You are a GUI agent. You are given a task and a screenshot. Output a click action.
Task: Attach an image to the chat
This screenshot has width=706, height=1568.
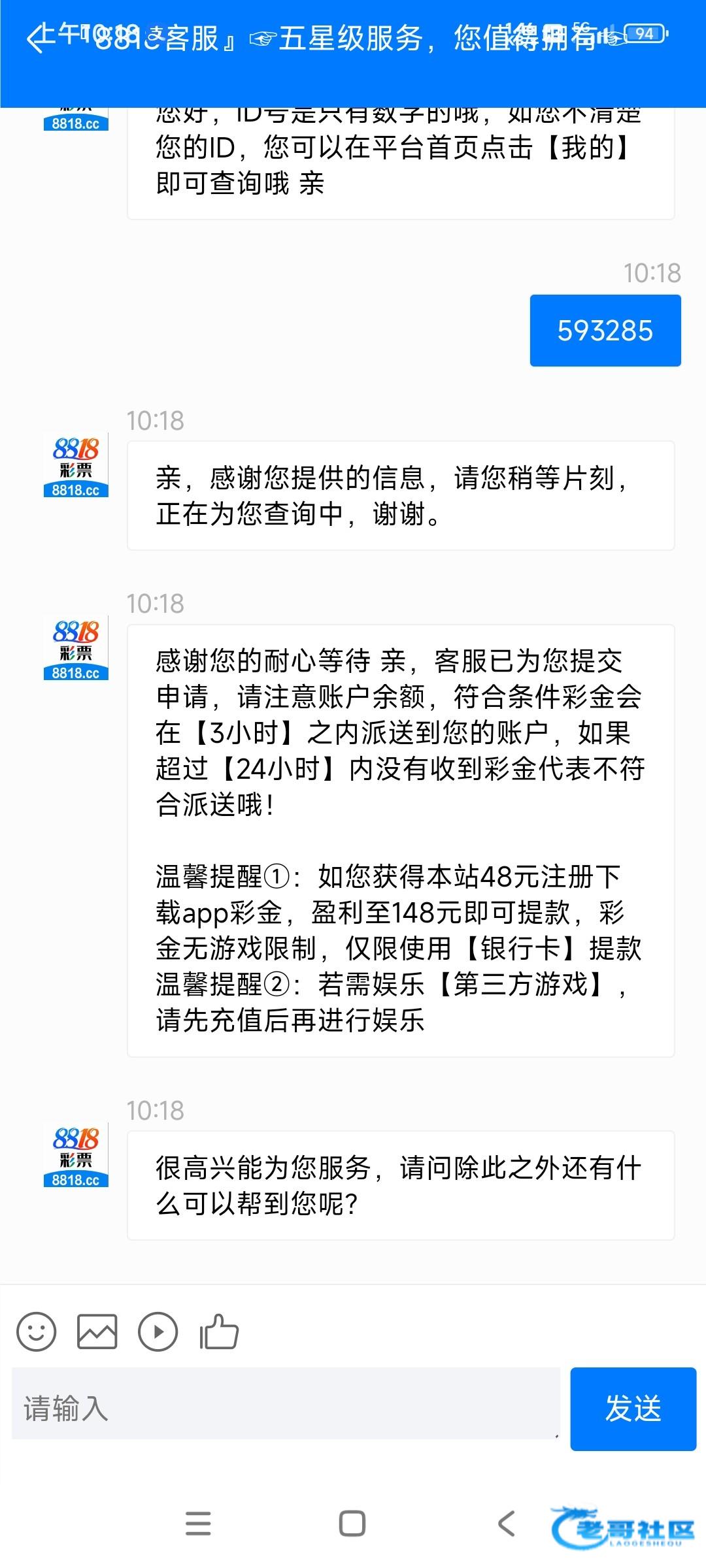click(97, 1331)
